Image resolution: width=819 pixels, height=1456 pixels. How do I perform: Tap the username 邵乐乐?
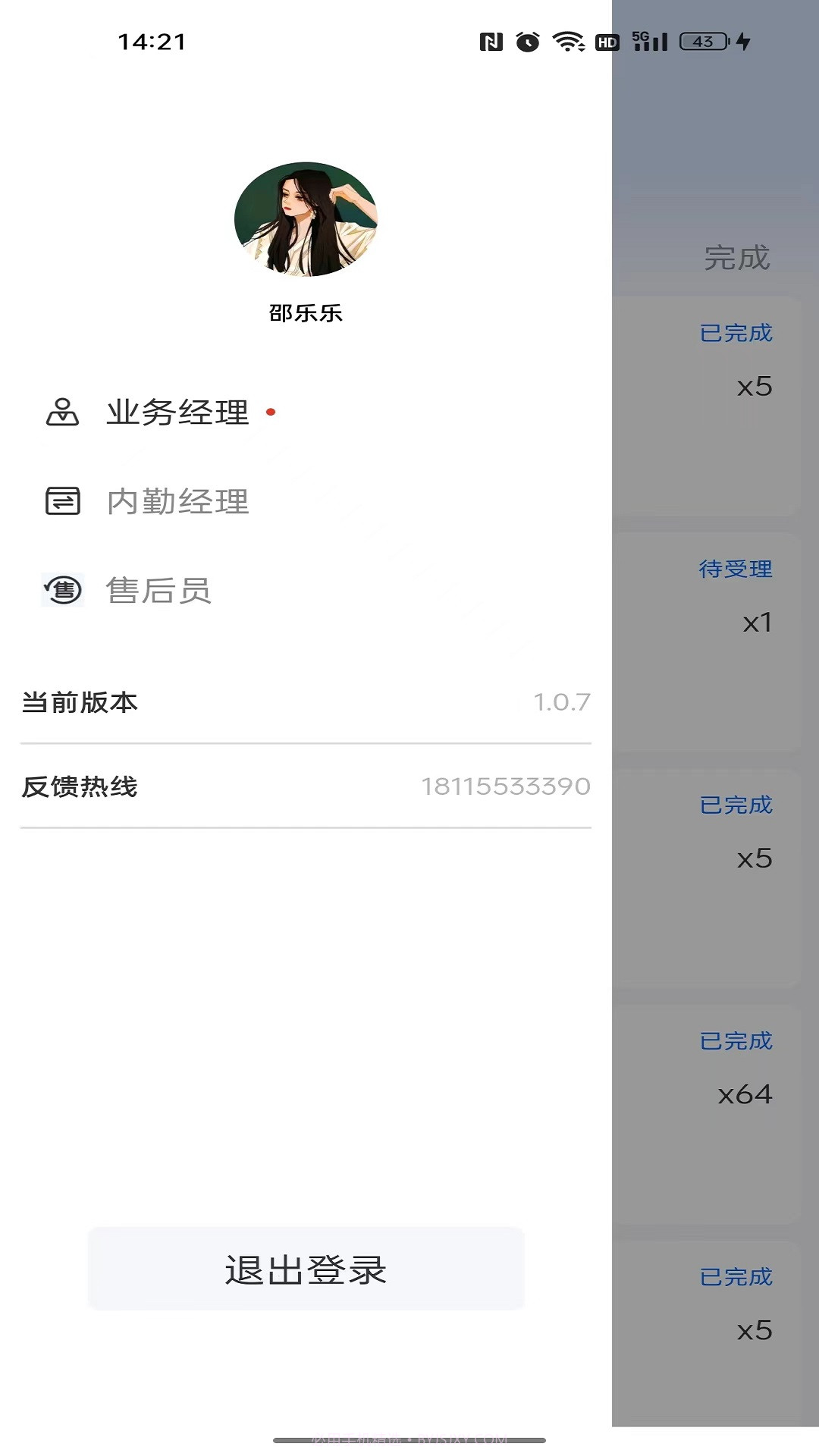[x=303, y=313]
